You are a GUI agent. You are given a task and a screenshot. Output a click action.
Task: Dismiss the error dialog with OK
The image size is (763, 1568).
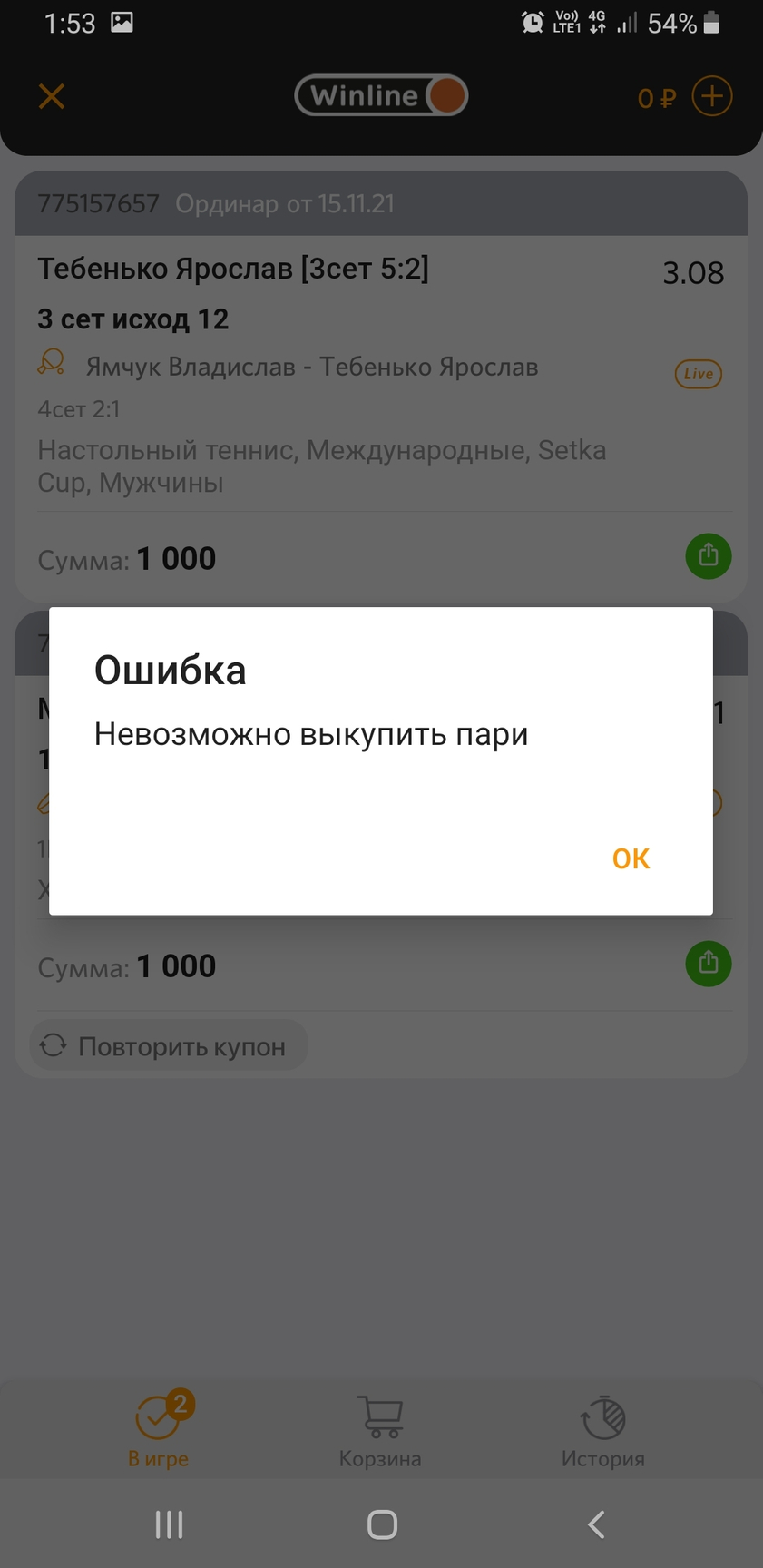click(x=631, y=858)
